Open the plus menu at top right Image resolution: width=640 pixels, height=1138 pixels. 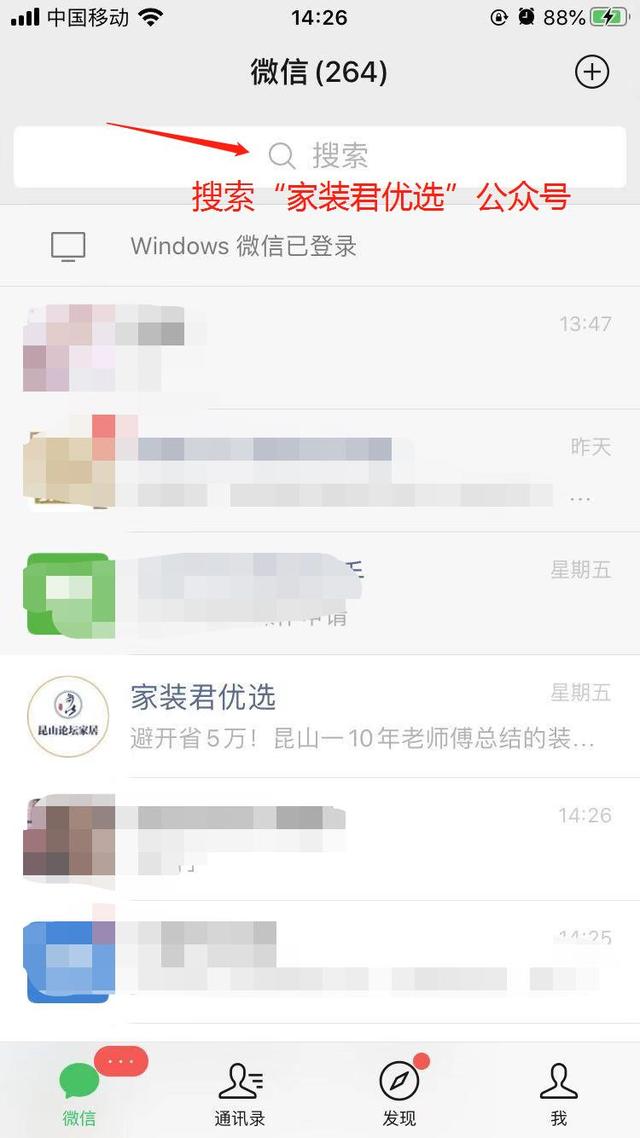[x=592, y=72]
